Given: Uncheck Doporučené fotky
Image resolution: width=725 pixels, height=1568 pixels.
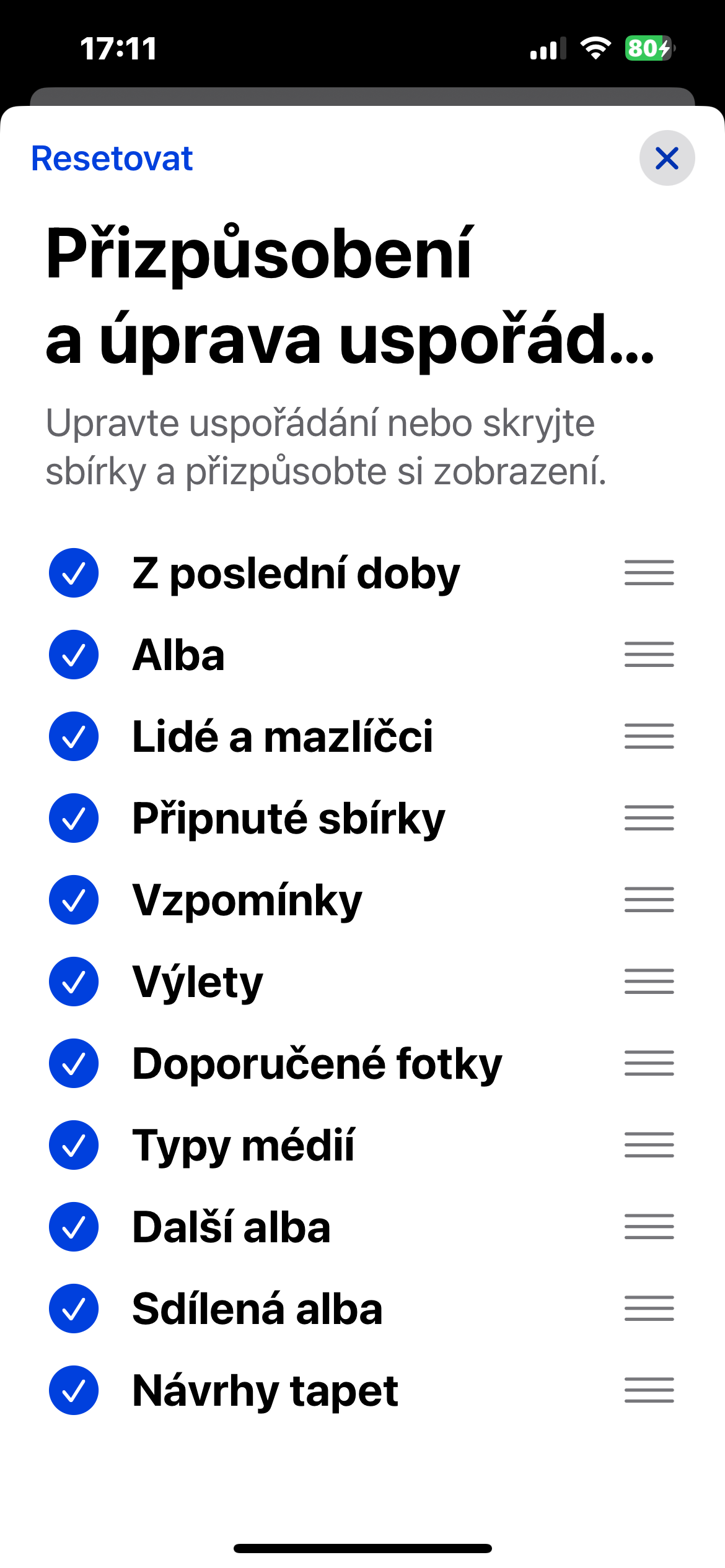Looking at the screenshot, I should tap(74, 1063).
